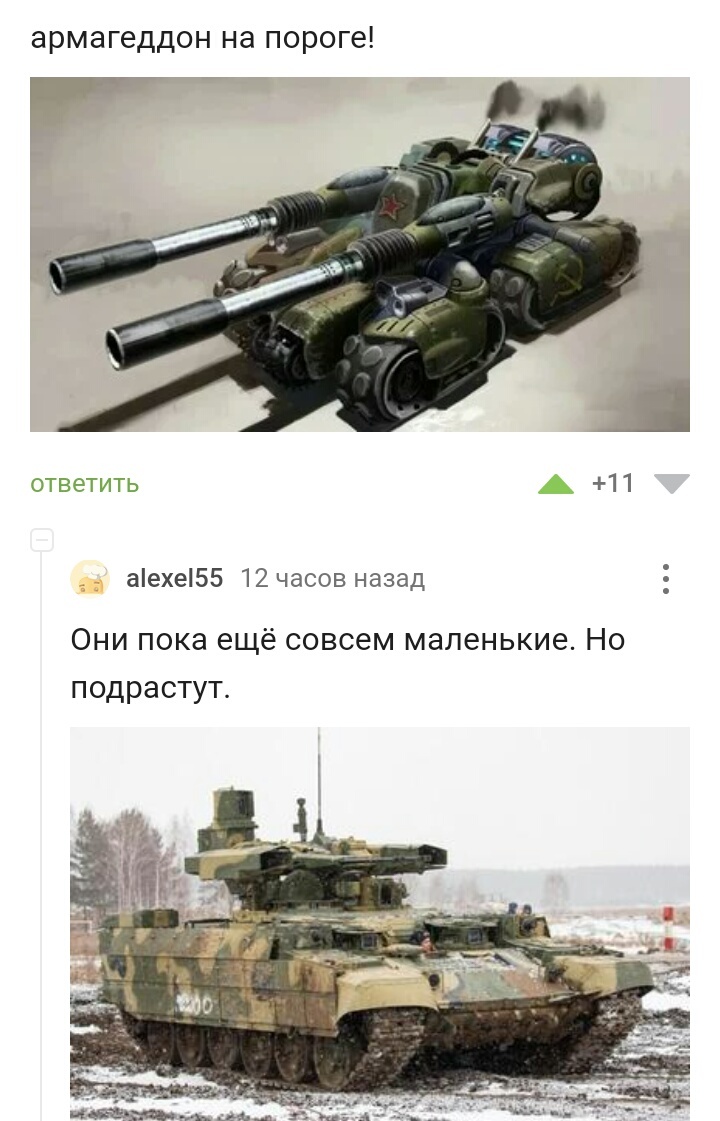720x1121 pixels.
Task: Downvote the comment with +11 rating
Action: click(x=672, y=485)
